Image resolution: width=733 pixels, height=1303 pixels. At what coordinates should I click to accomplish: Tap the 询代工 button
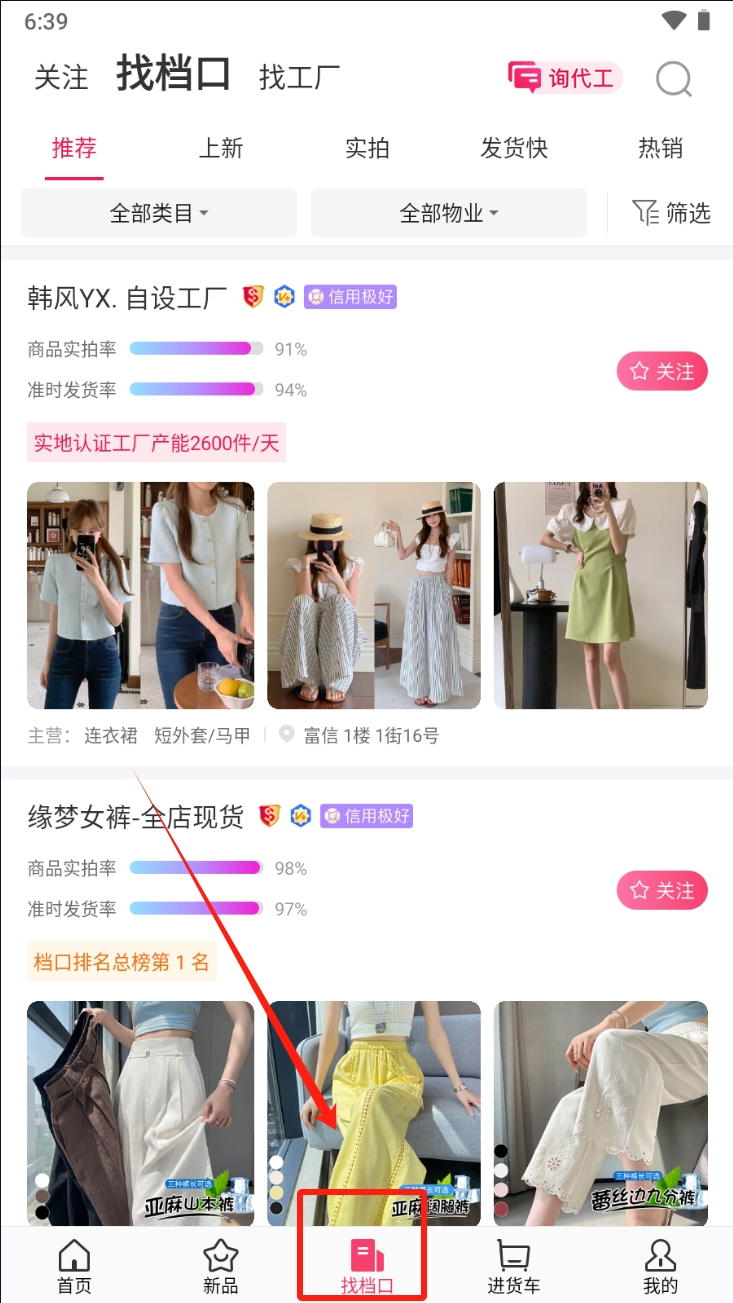(x=565, y=78)
